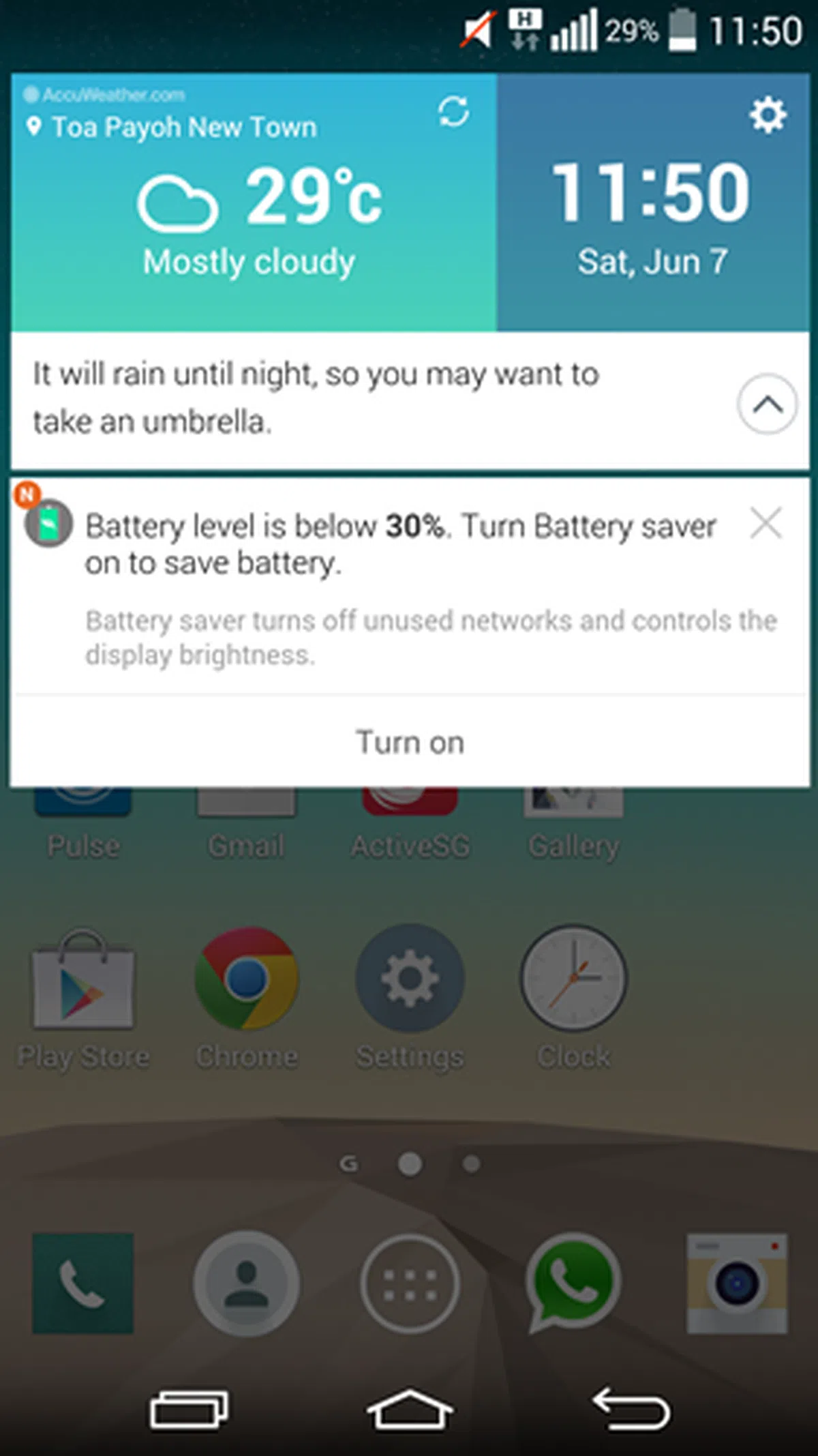Viewport: 818px width, 1456px height.
Task: Go back with the navigation bar
Action: 631,1410
